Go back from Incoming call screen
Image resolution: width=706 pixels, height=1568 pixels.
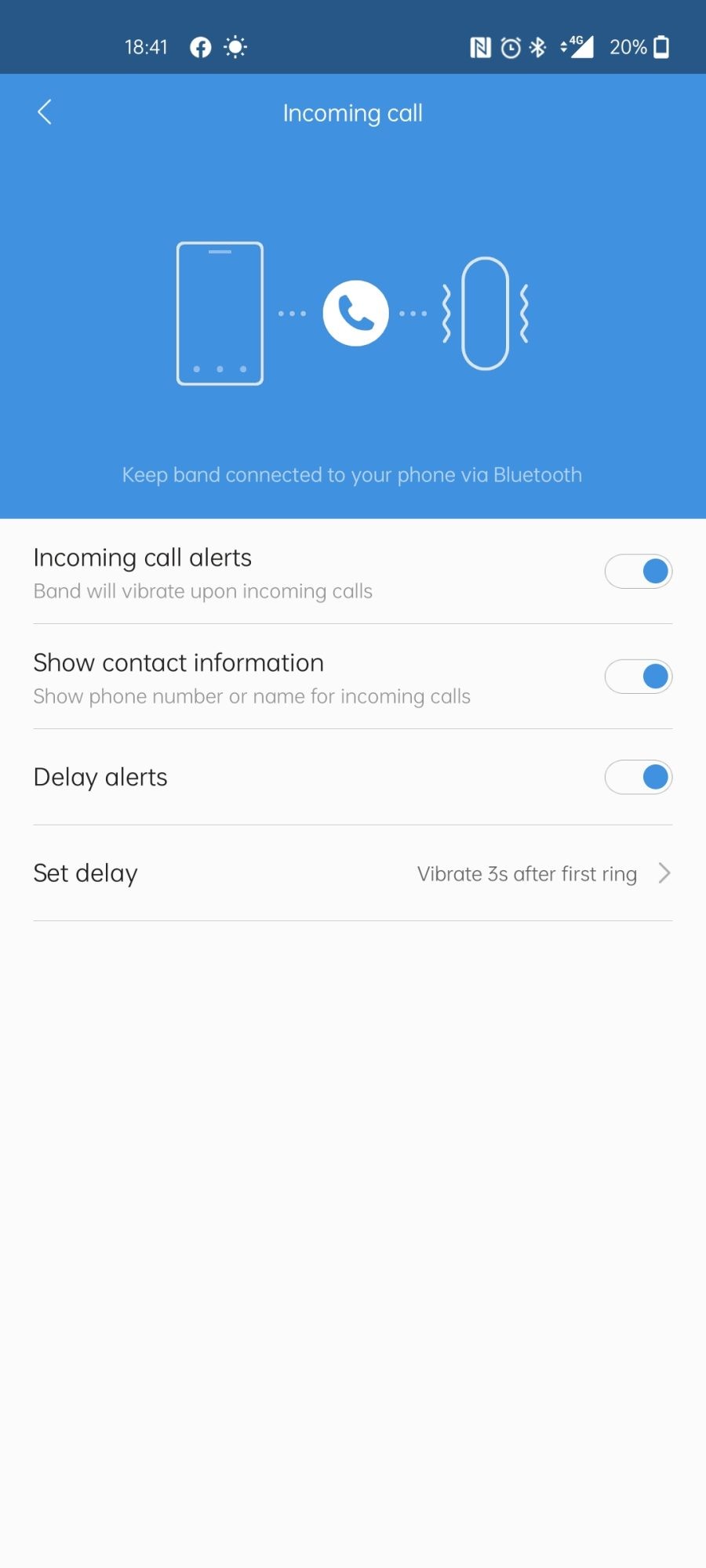coord(45,112)
